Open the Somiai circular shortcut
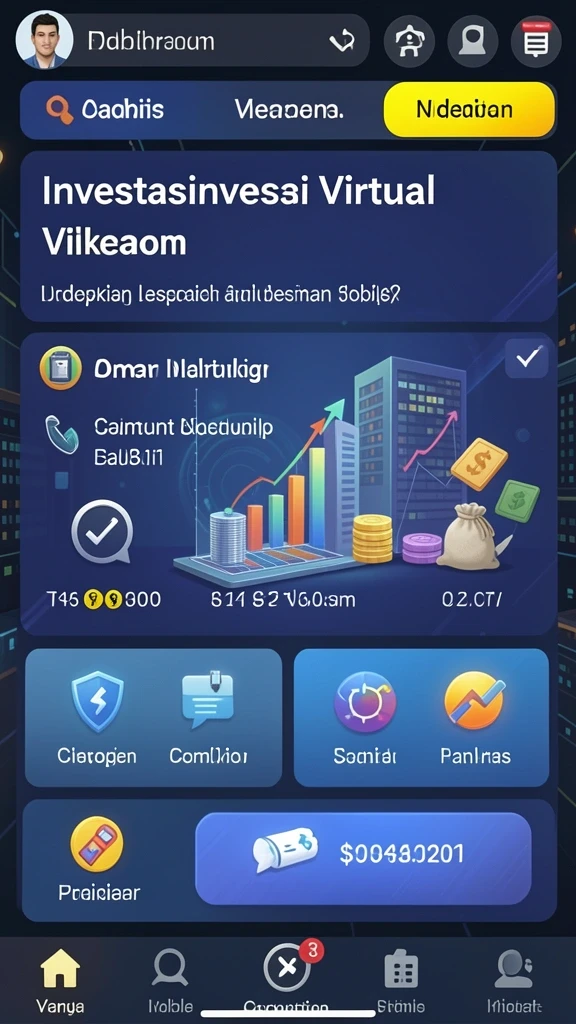The height and width of the screenshot is (1024, 576). [364, 718]
